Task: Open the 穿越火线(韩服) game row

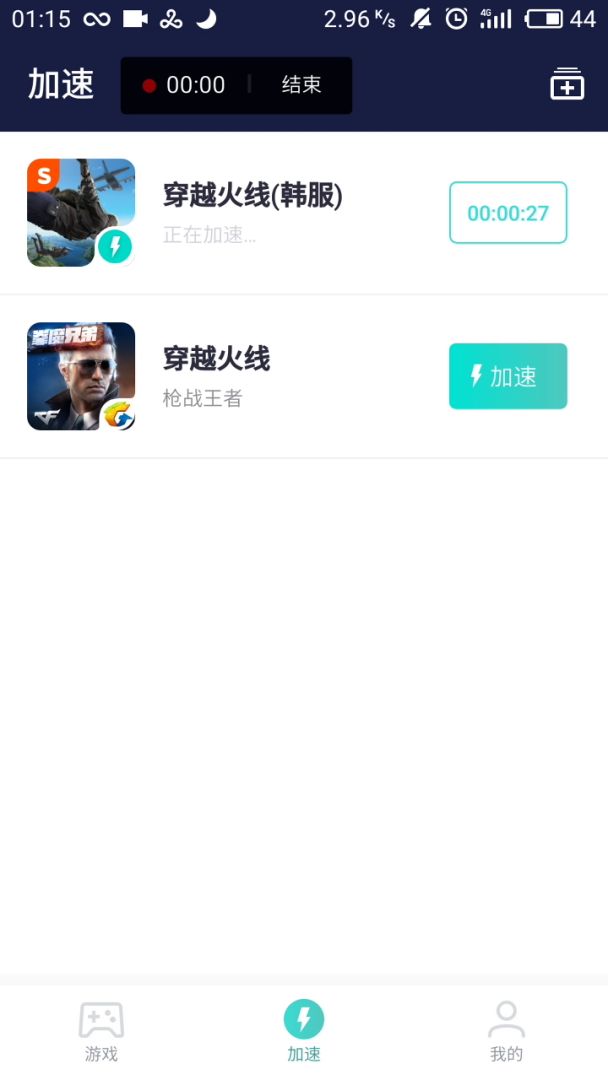Action: [252, 212]
